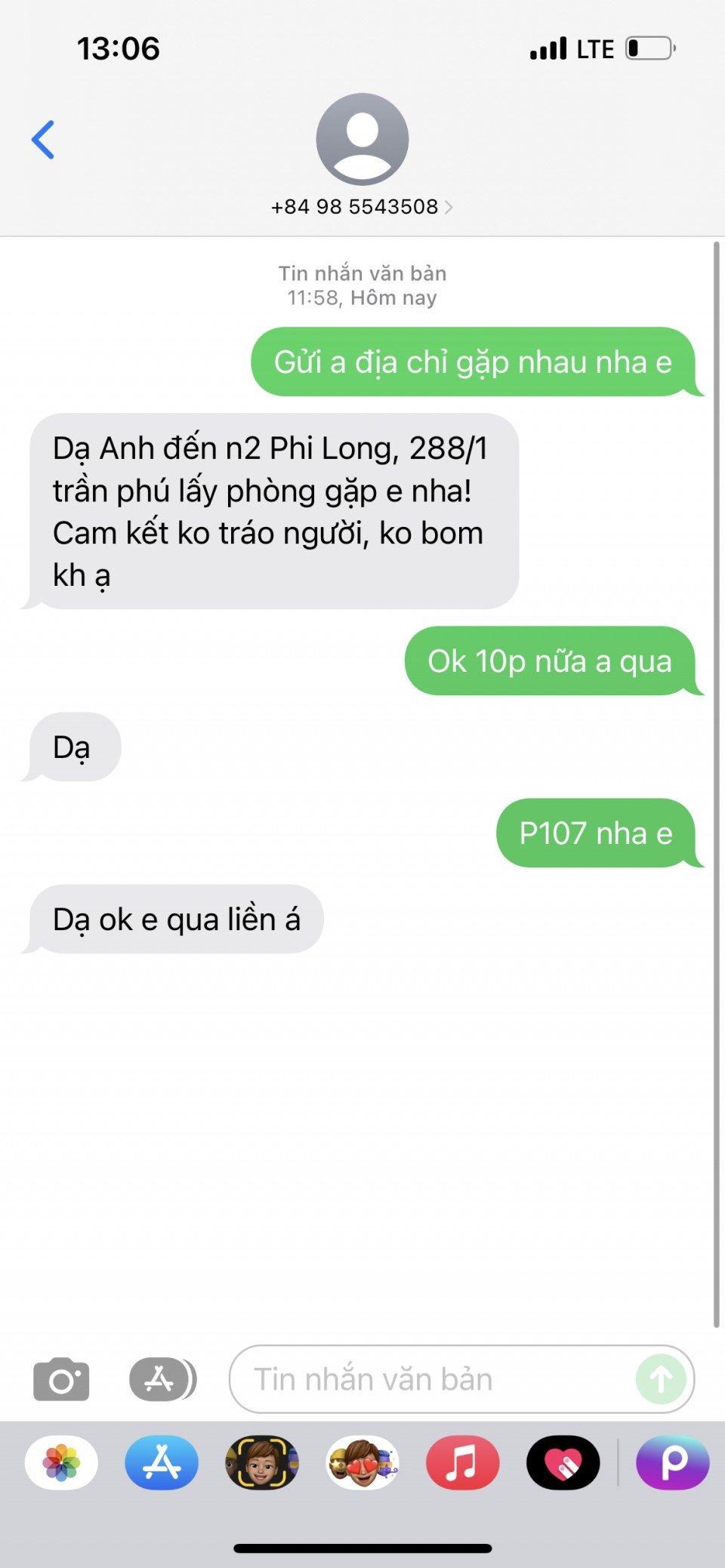
Task: Open the App Store iMessage app
Action: coord(162,1462)
